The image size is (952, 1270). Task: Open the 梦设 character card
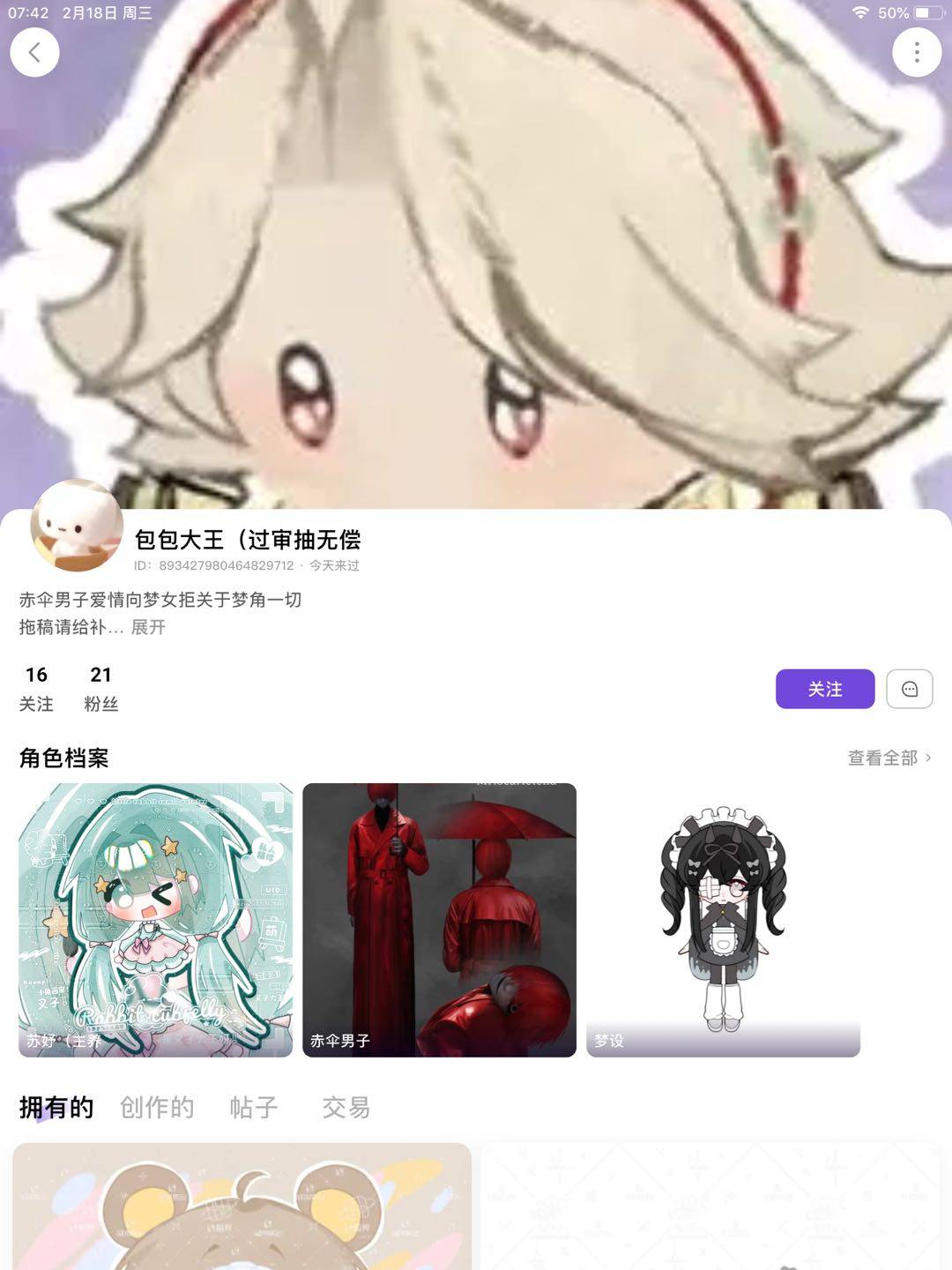pyautogui.click(x=723, y=920)
